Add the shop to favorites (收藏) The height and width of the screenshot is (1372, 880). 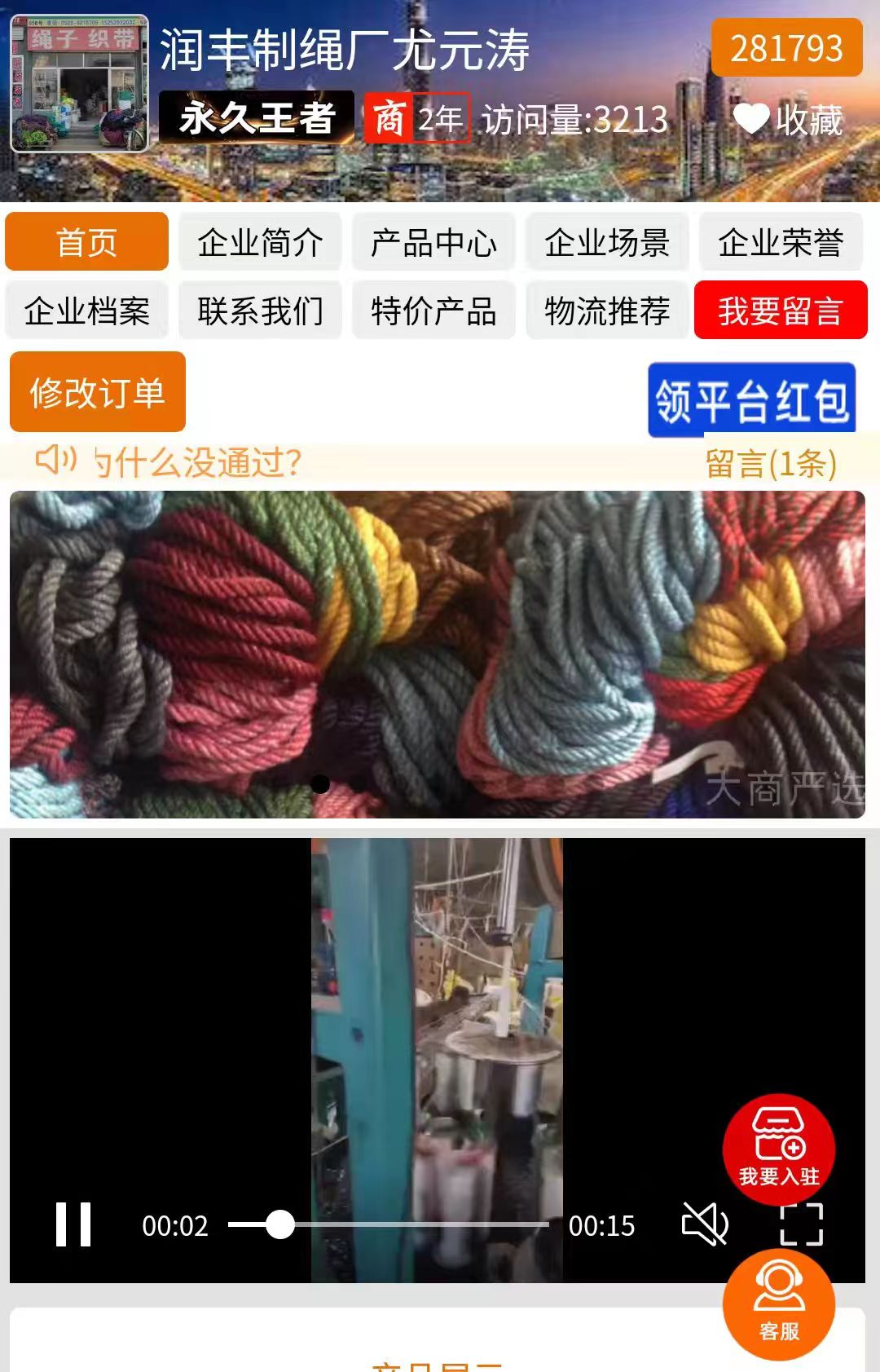788,120
